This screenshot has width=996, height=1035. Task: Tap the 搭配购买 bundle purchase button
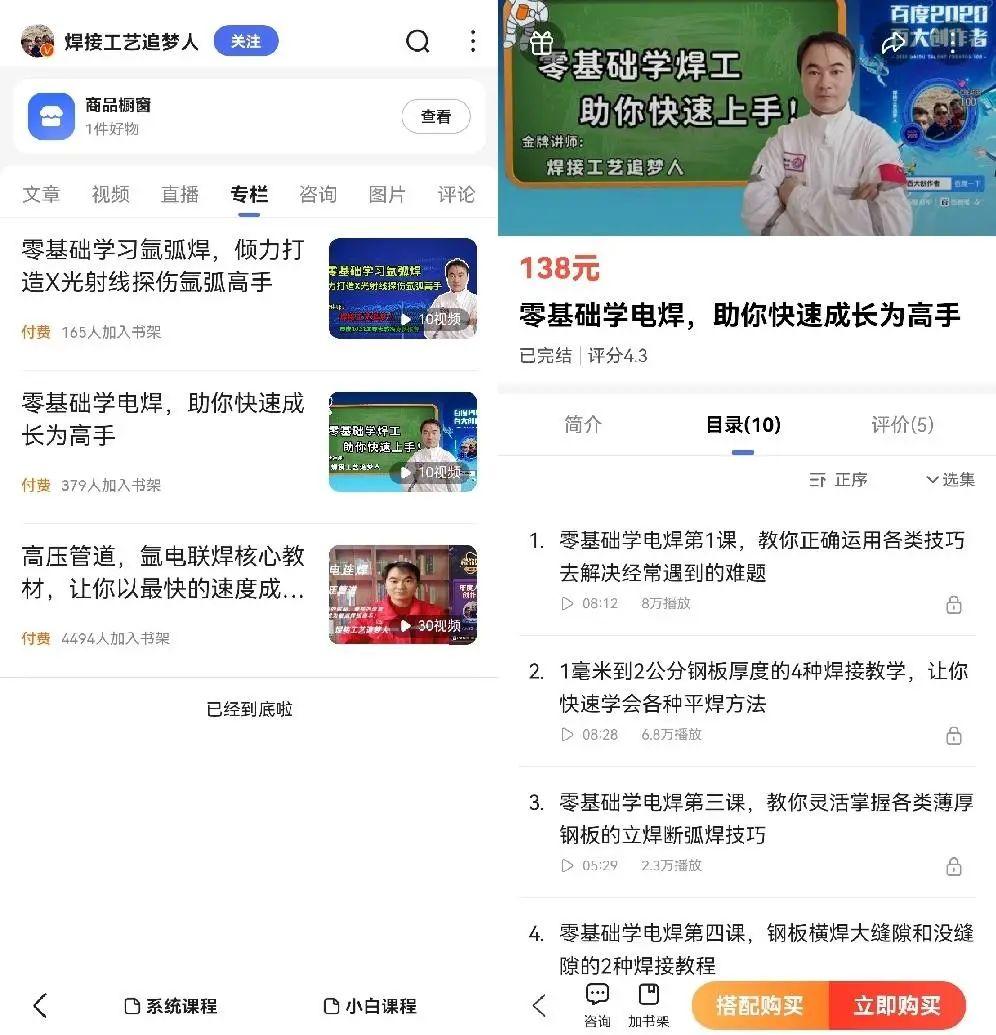click(x=760, y=1005)
